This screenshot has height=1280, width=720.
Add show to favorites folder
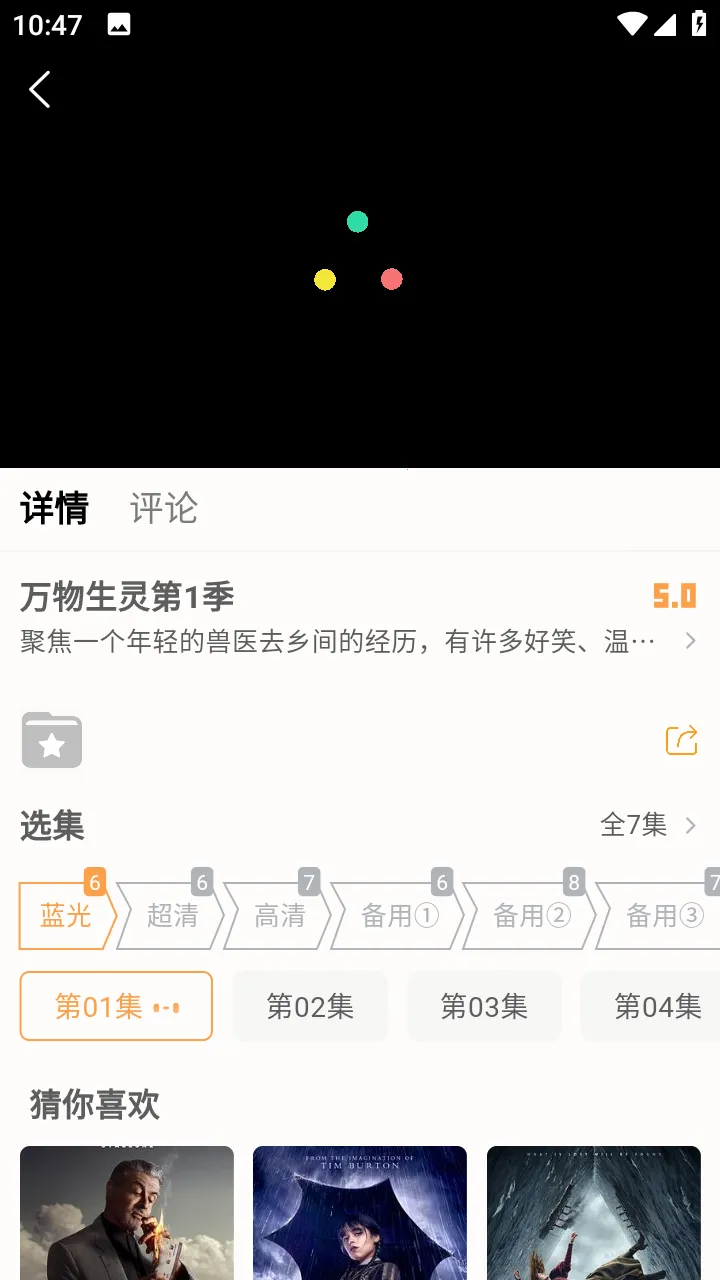pyautogui.click(x=52, y=740)
